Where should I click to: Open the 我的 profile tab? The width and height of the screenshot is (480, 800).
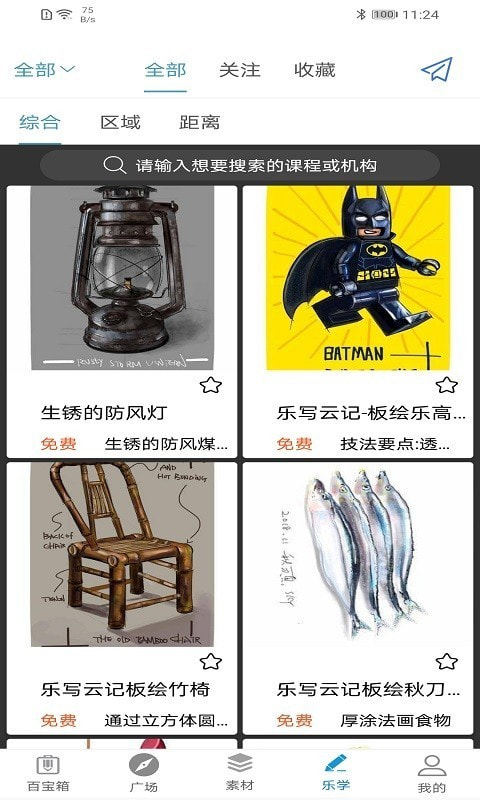(x=432, y=773)
